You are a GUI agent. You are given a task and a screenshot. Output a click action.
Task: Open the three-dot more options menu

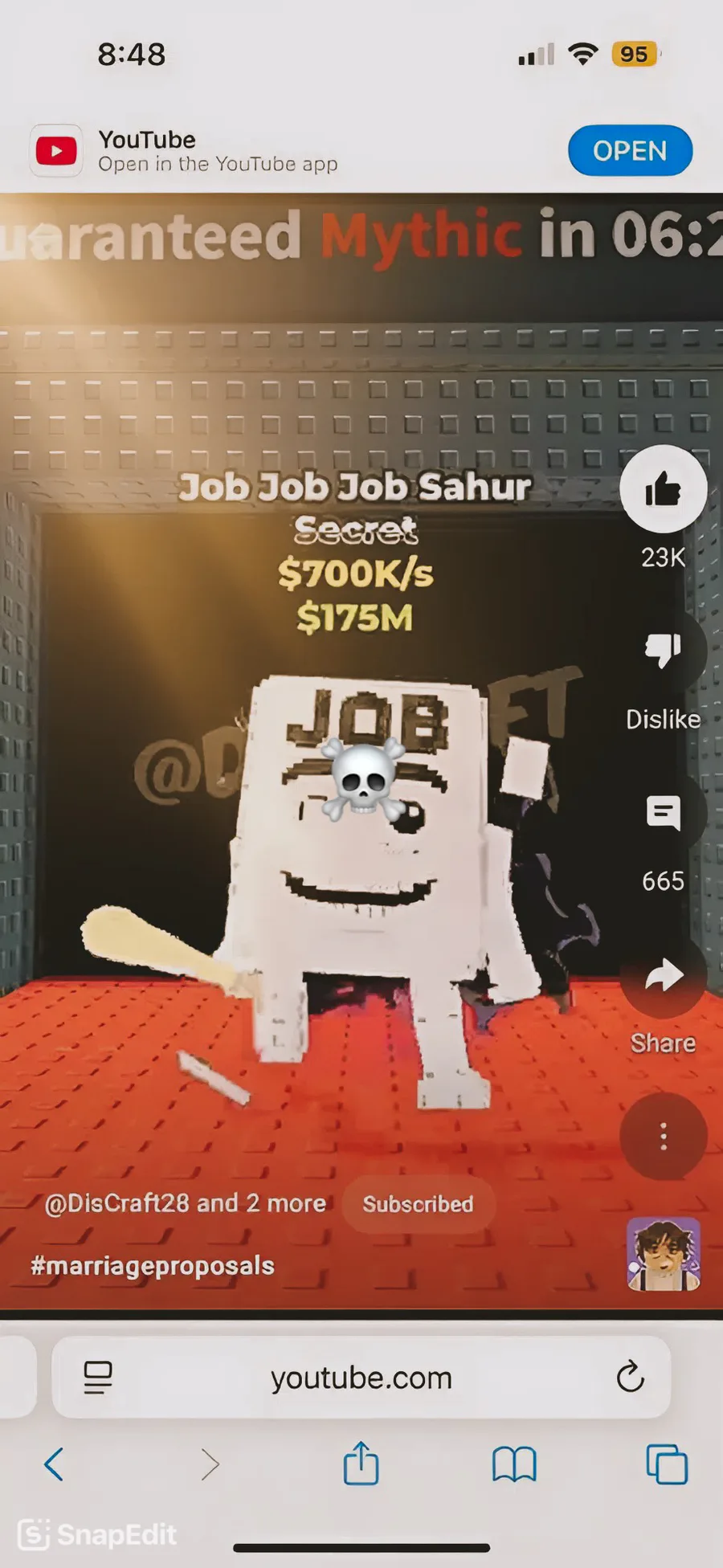(664, 1137)
